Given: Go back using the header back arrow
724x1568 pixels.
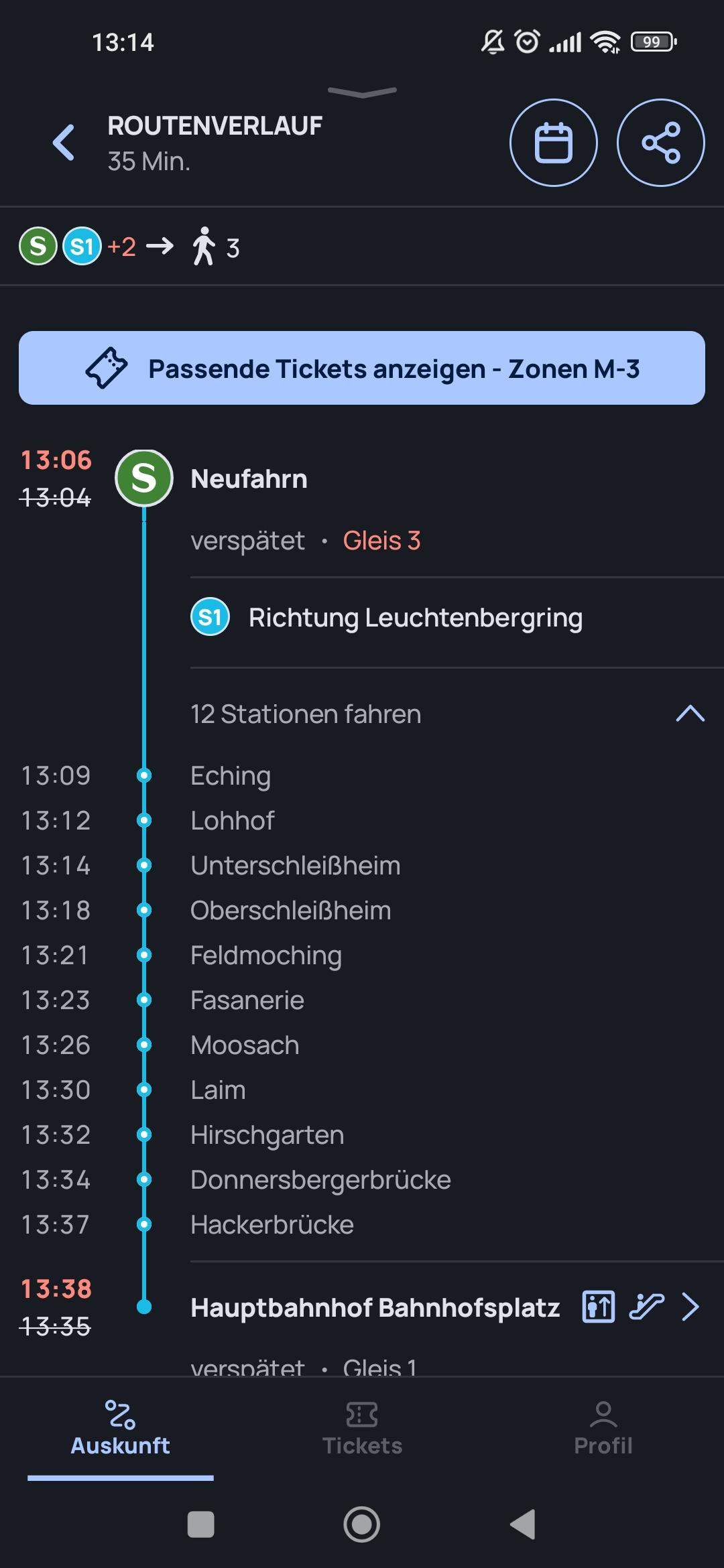Looking at the screenshot, I should coord(62,142).
